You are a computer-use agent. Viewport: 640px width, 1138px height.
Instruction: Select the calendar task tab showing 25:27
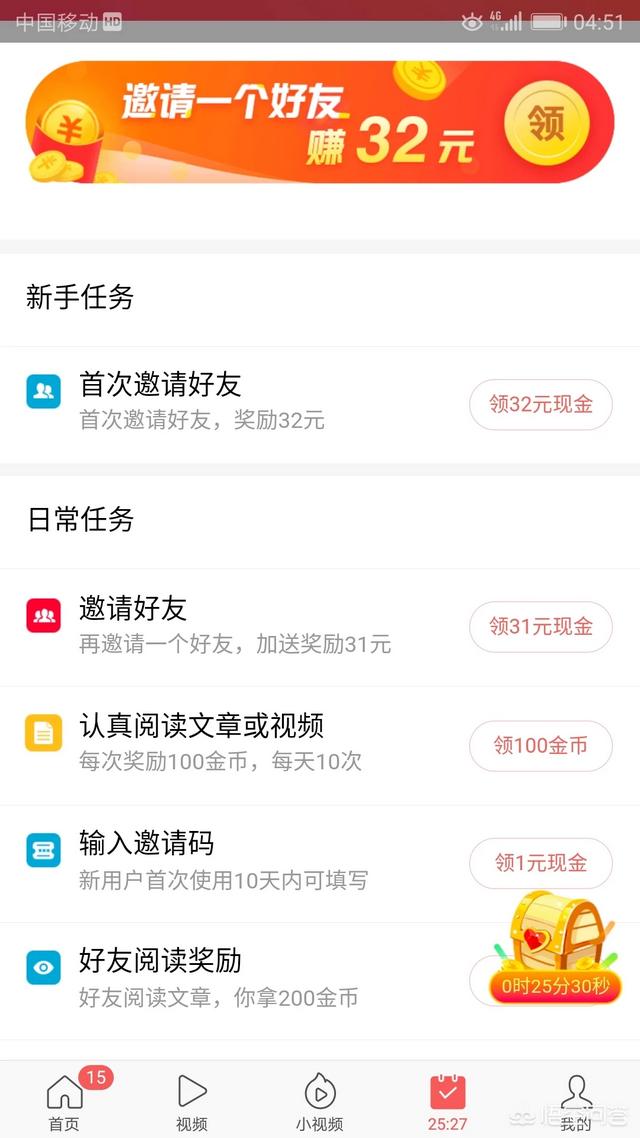tap(447, 1100)
